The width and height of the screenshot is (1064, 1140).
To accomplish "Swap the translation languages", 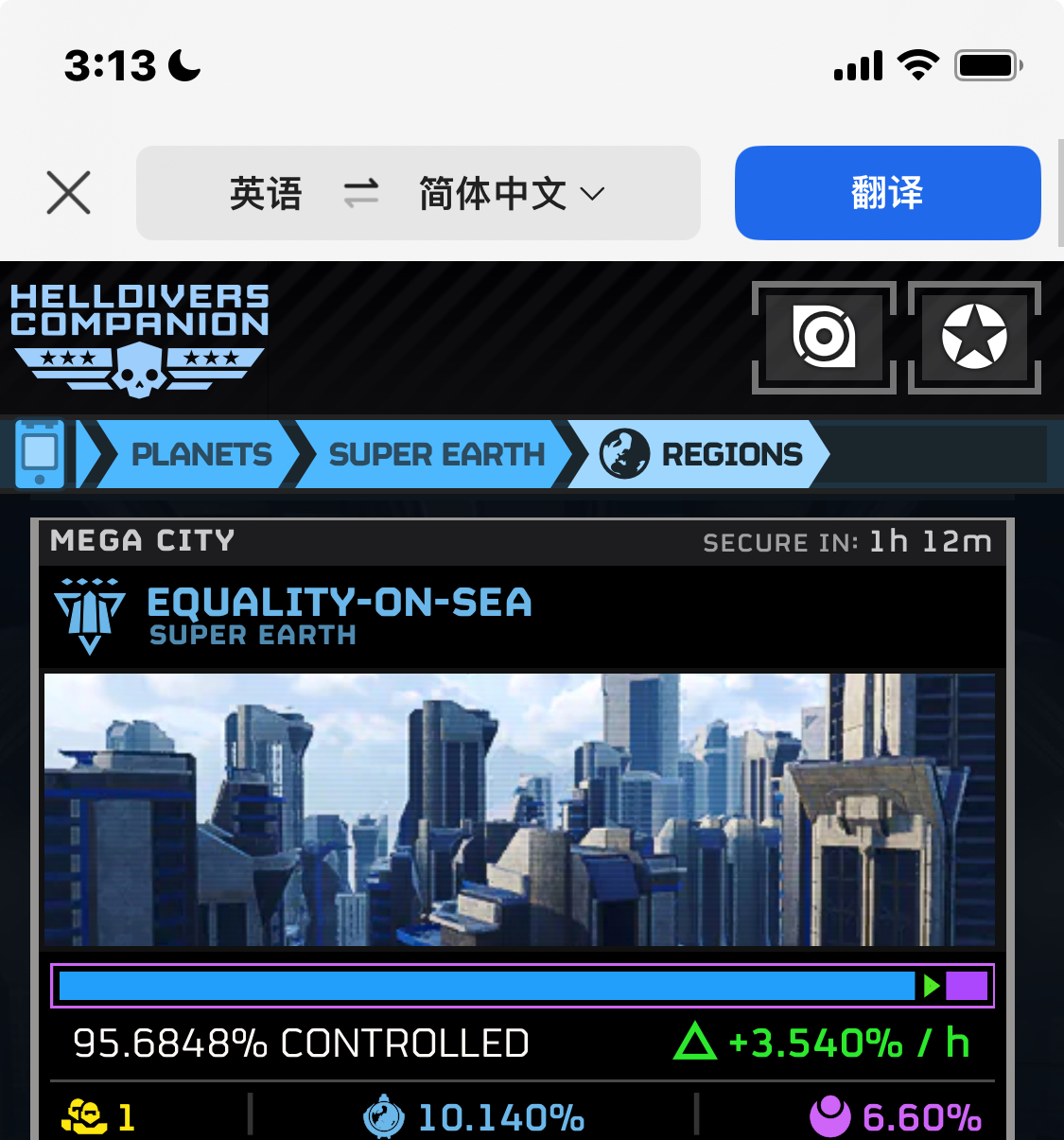I will (x=360, y=194).
